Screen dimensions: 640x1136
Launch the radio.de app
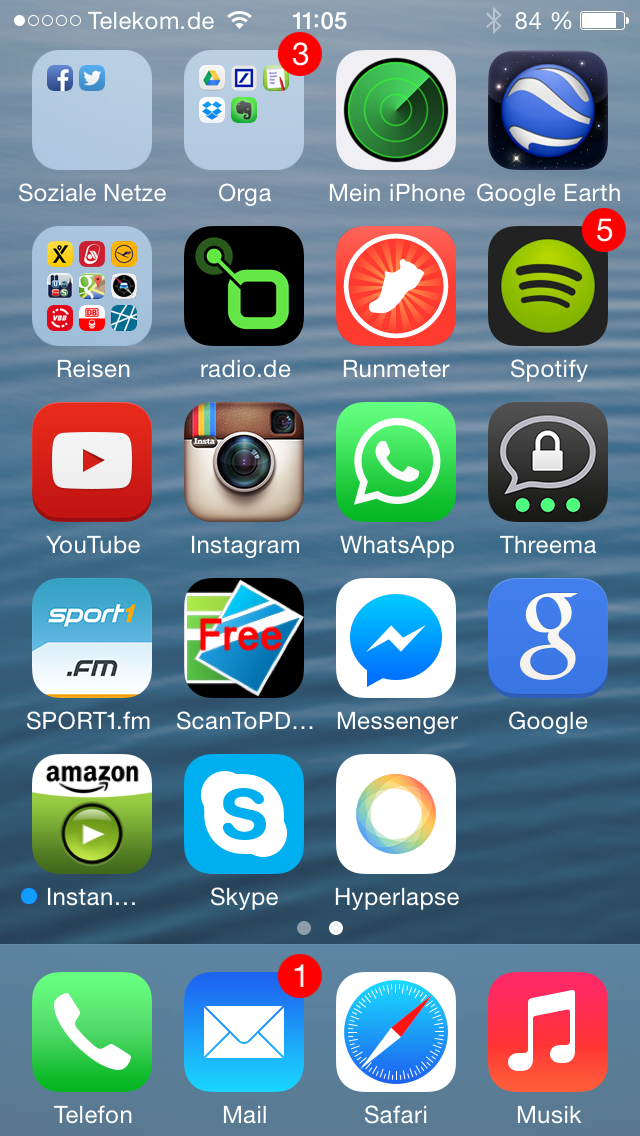pos(244,286)
